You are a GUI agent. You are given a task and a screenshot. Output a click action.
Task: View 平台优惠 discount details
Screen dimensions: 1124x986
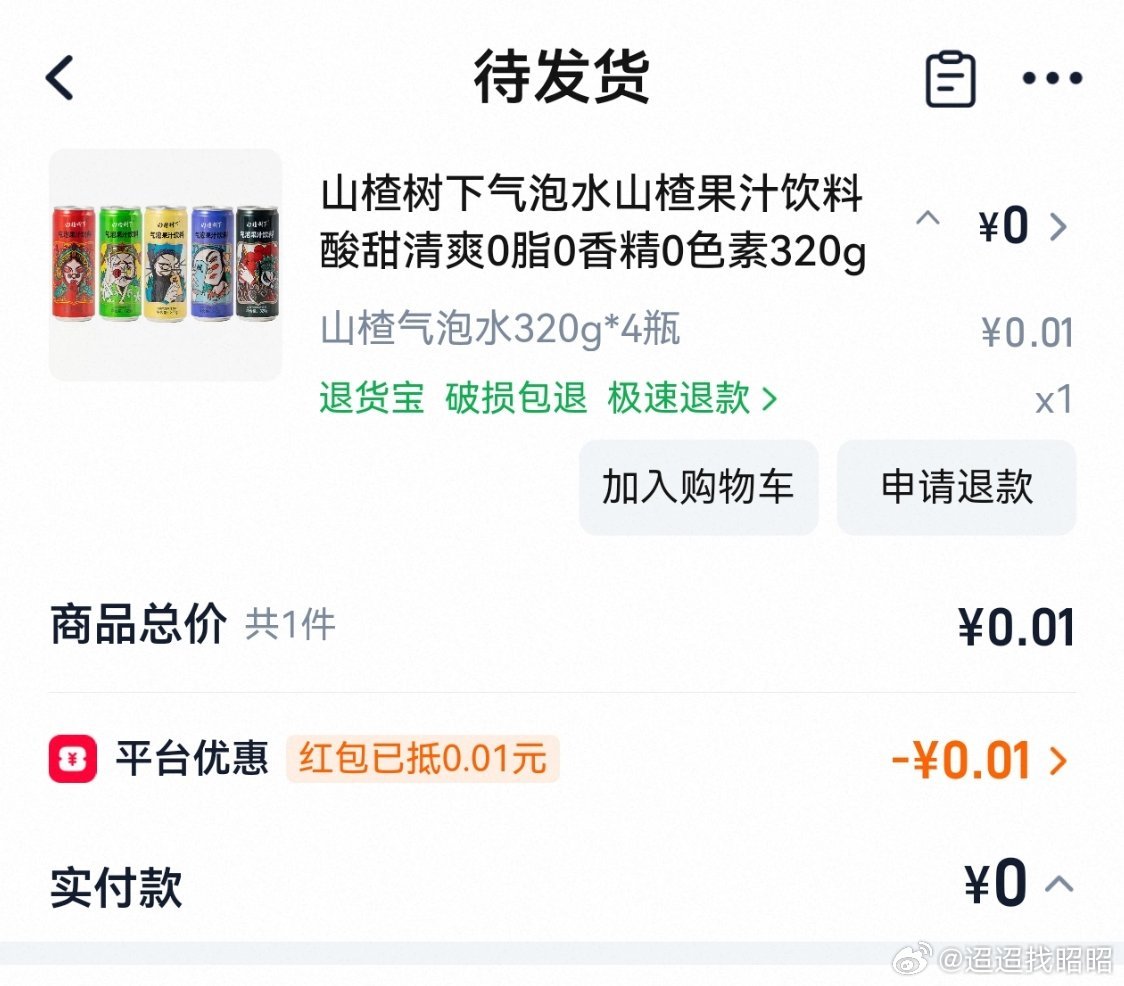1056,761
